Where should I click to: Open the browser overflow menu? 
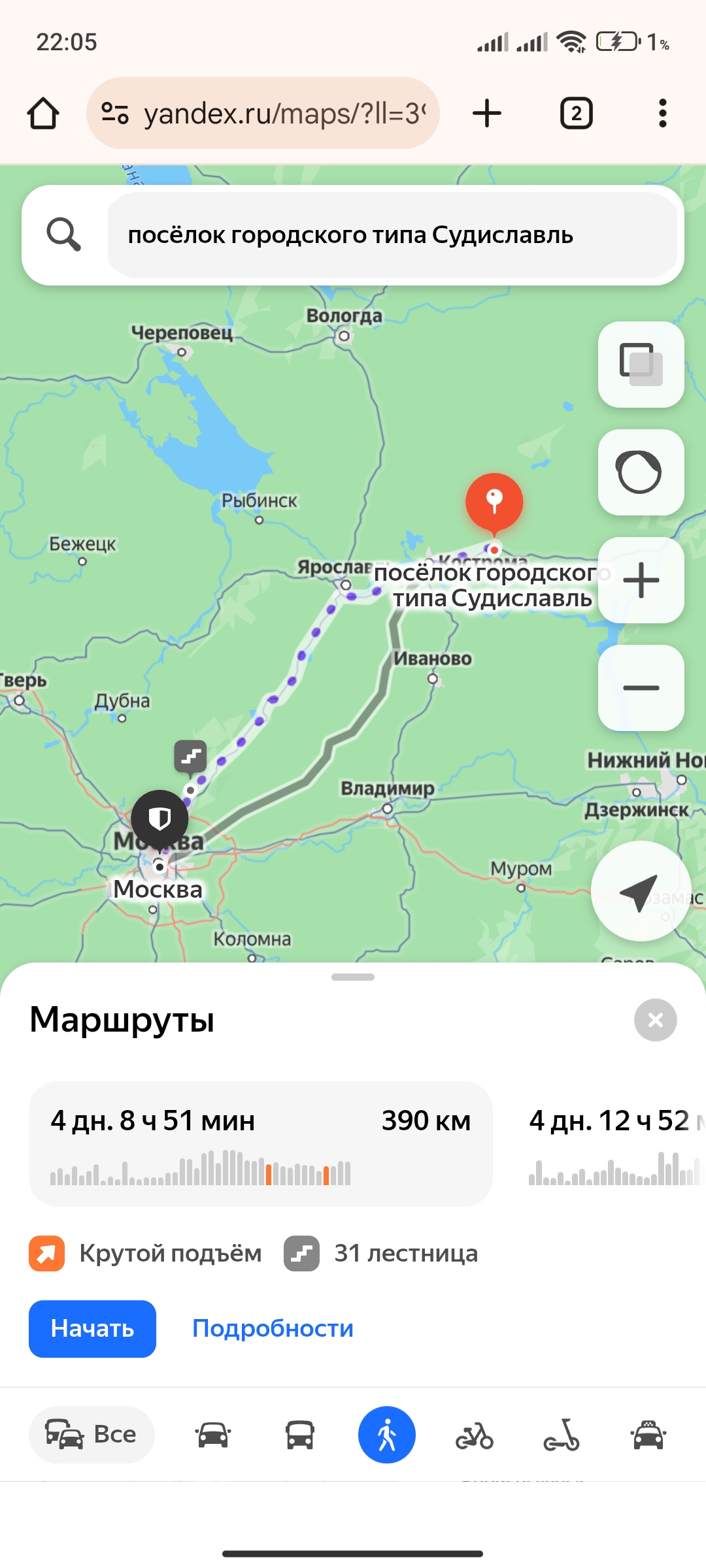662,114
